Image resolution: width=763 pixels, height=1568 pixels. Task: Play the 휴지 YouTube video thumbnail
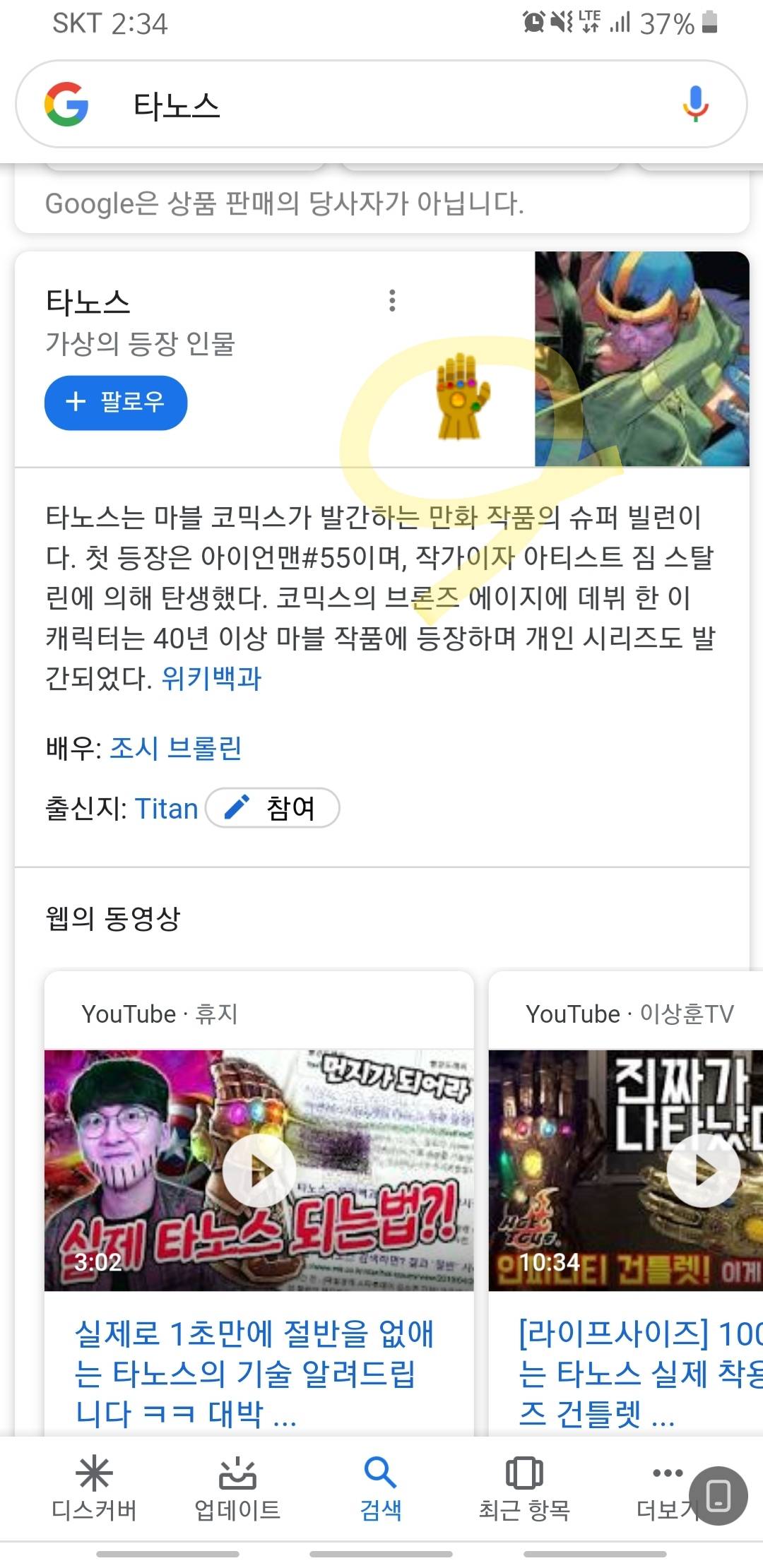(259, 1170)
